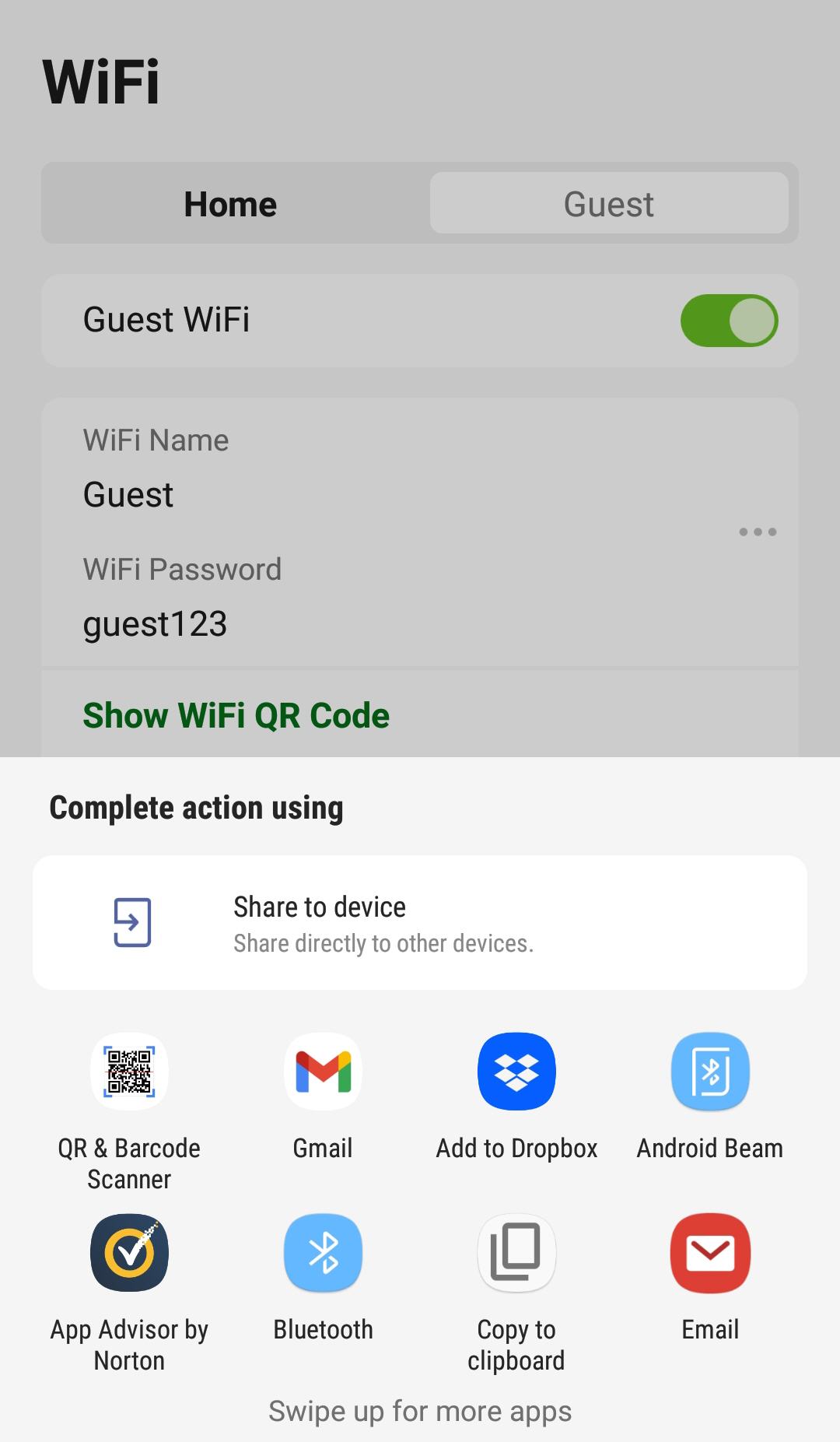The image size is (840, 1442).
Task: Copy to clipboard
Action: point(516,1293)
